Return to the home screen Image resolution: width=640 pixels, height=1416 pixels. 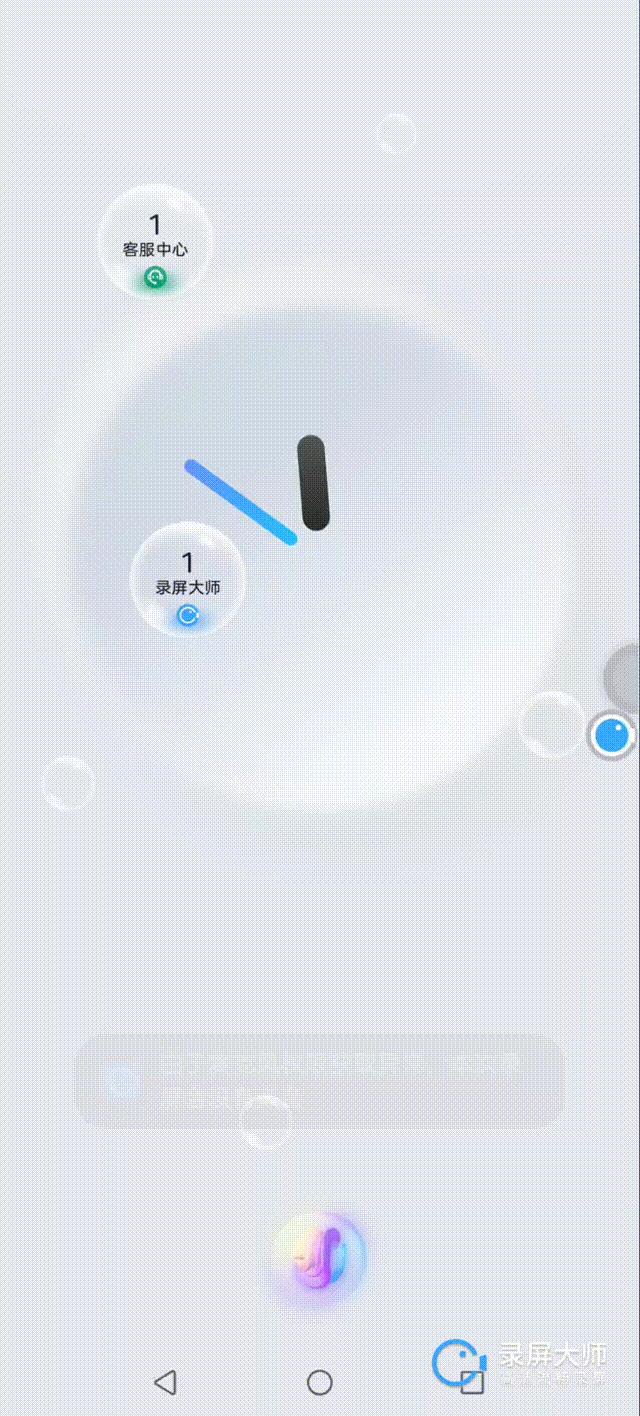click(x=319, y=1382)
